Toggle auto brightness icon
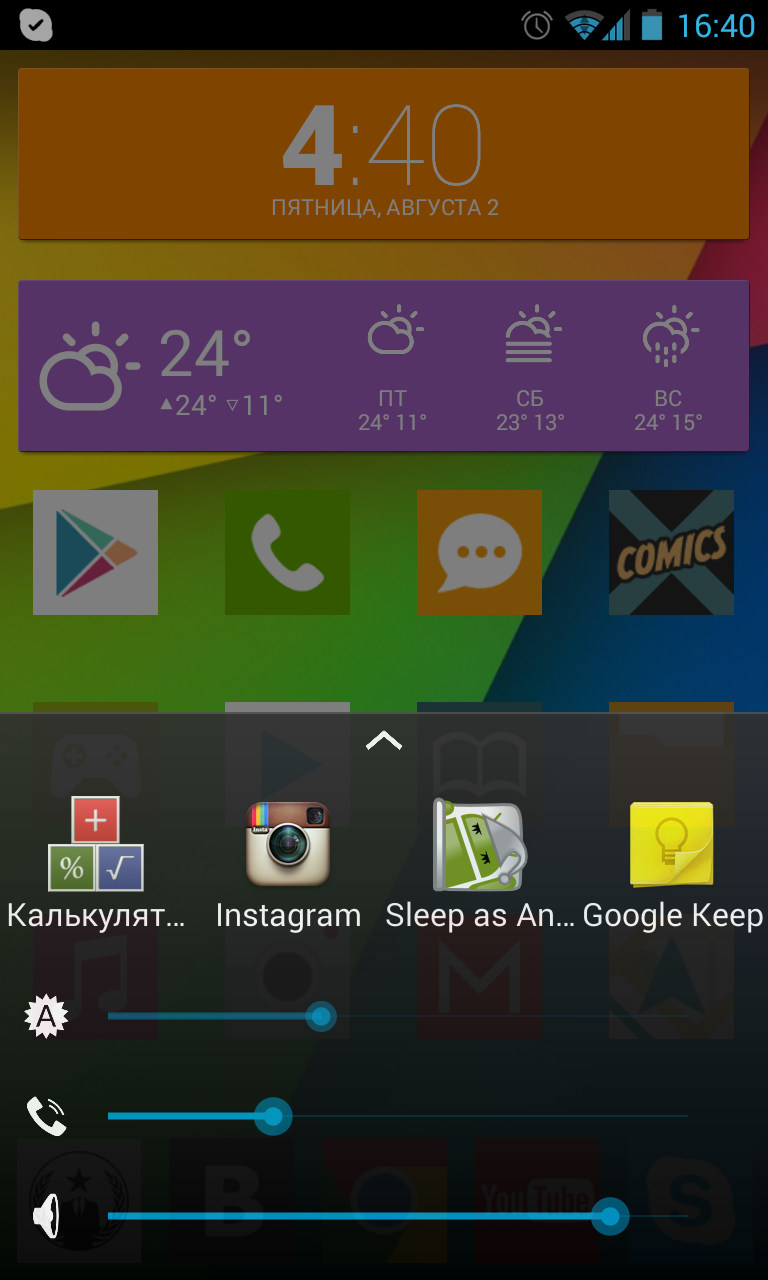Screen dimensions: 768x1280 click(46, 1017)
